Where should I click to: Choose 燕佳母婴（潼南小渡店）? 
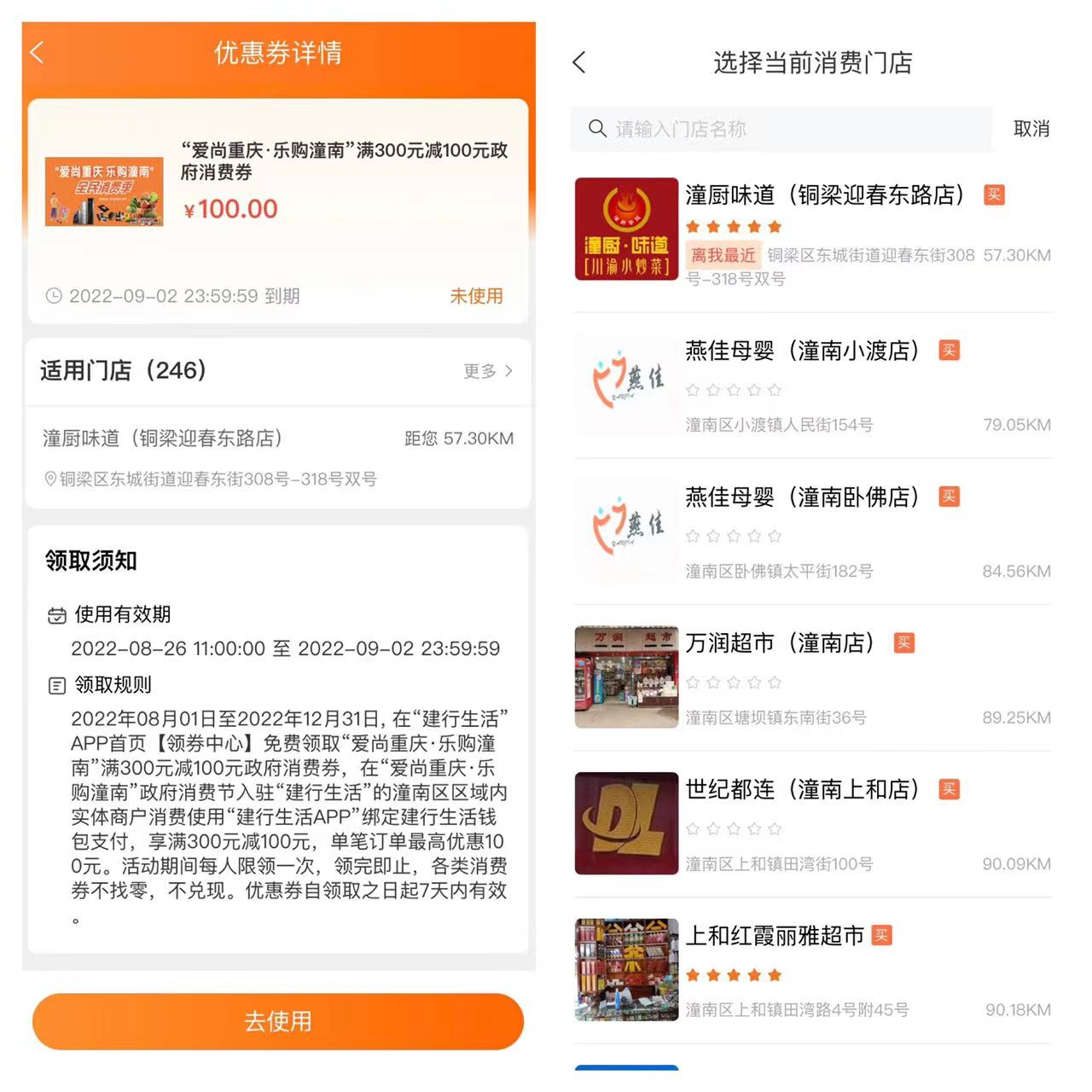pos(810,386)
